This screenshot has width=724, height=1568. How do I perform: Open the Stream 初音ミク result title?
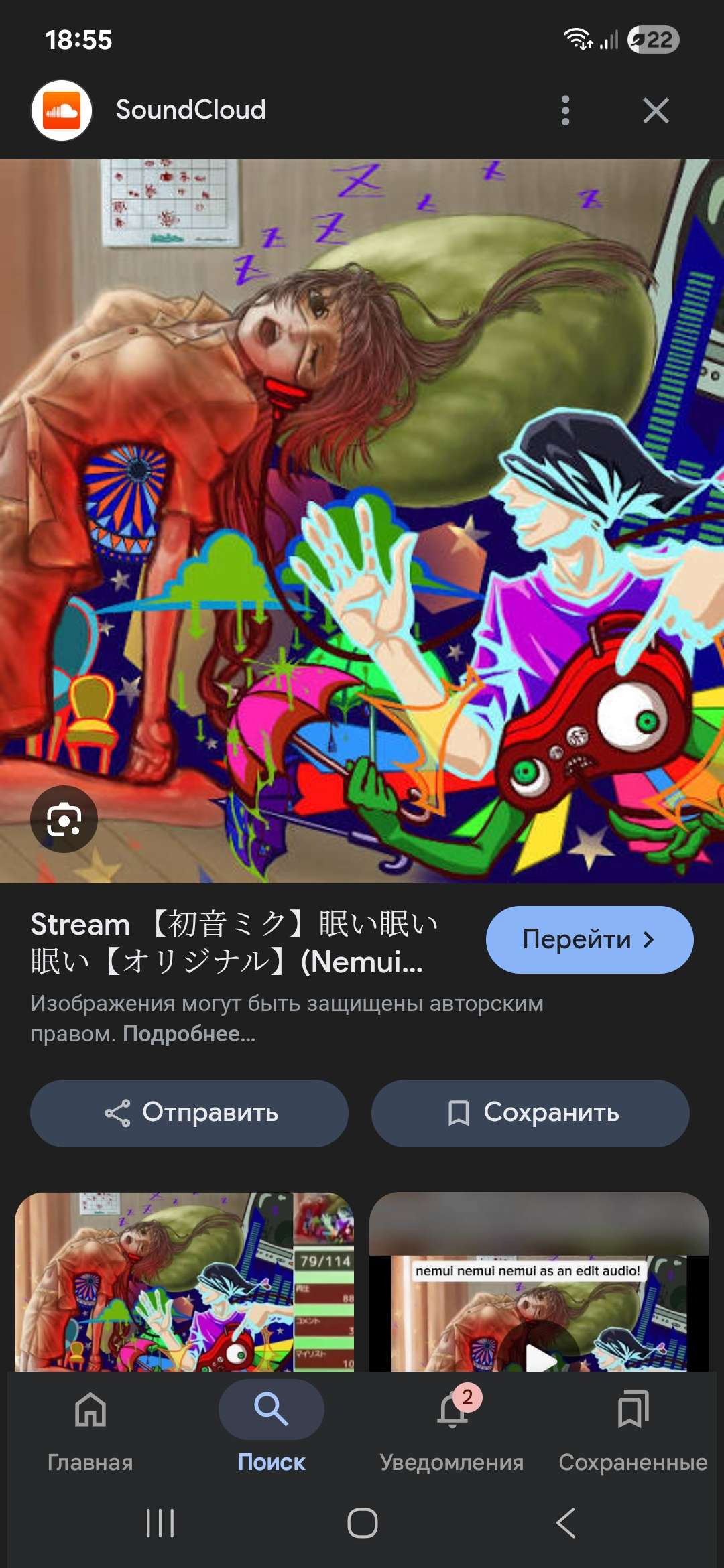pyautogui.click(x=235, y=942)
